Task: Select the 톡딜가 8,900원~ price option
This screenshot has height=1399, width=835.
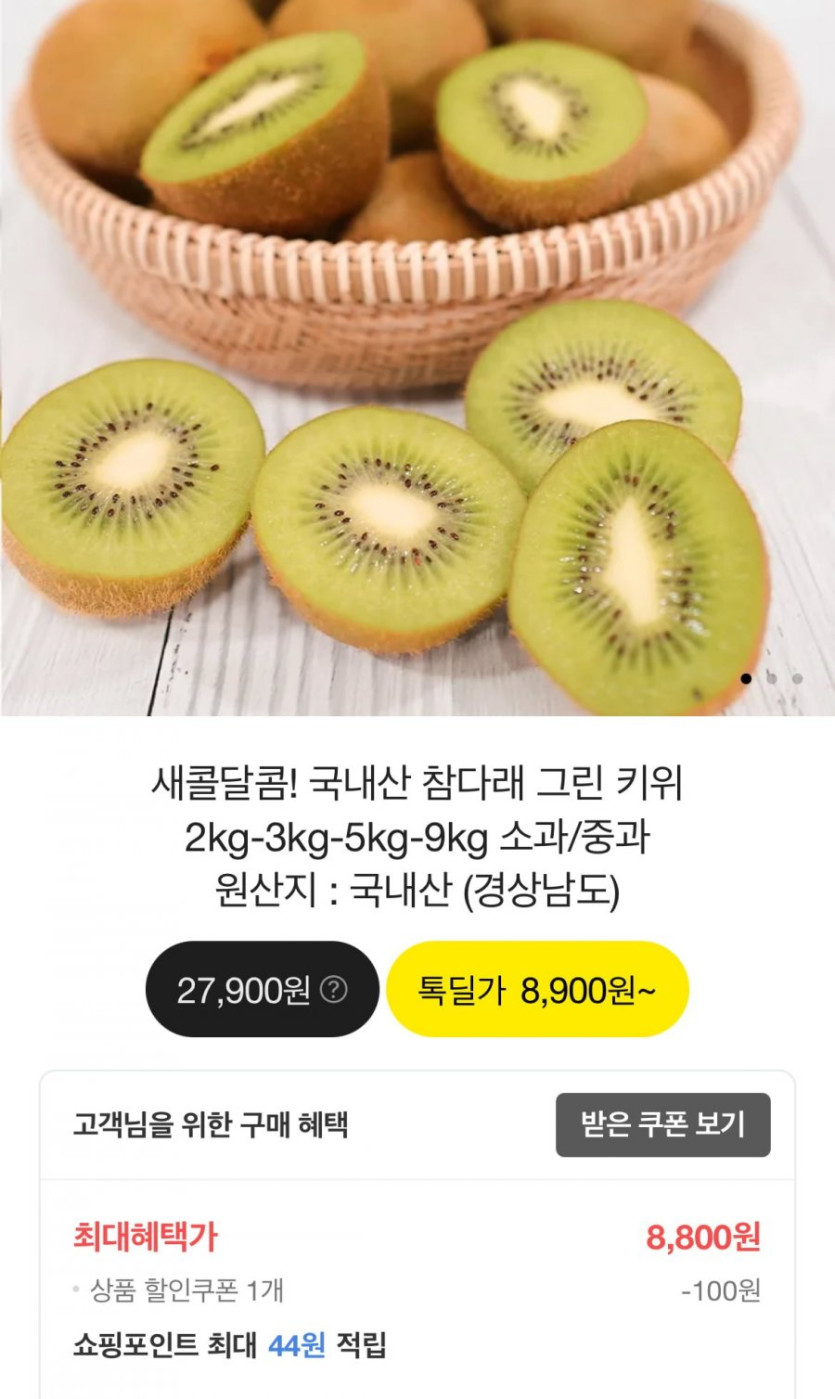Action: pyautogui.click(x=537, y=990)
